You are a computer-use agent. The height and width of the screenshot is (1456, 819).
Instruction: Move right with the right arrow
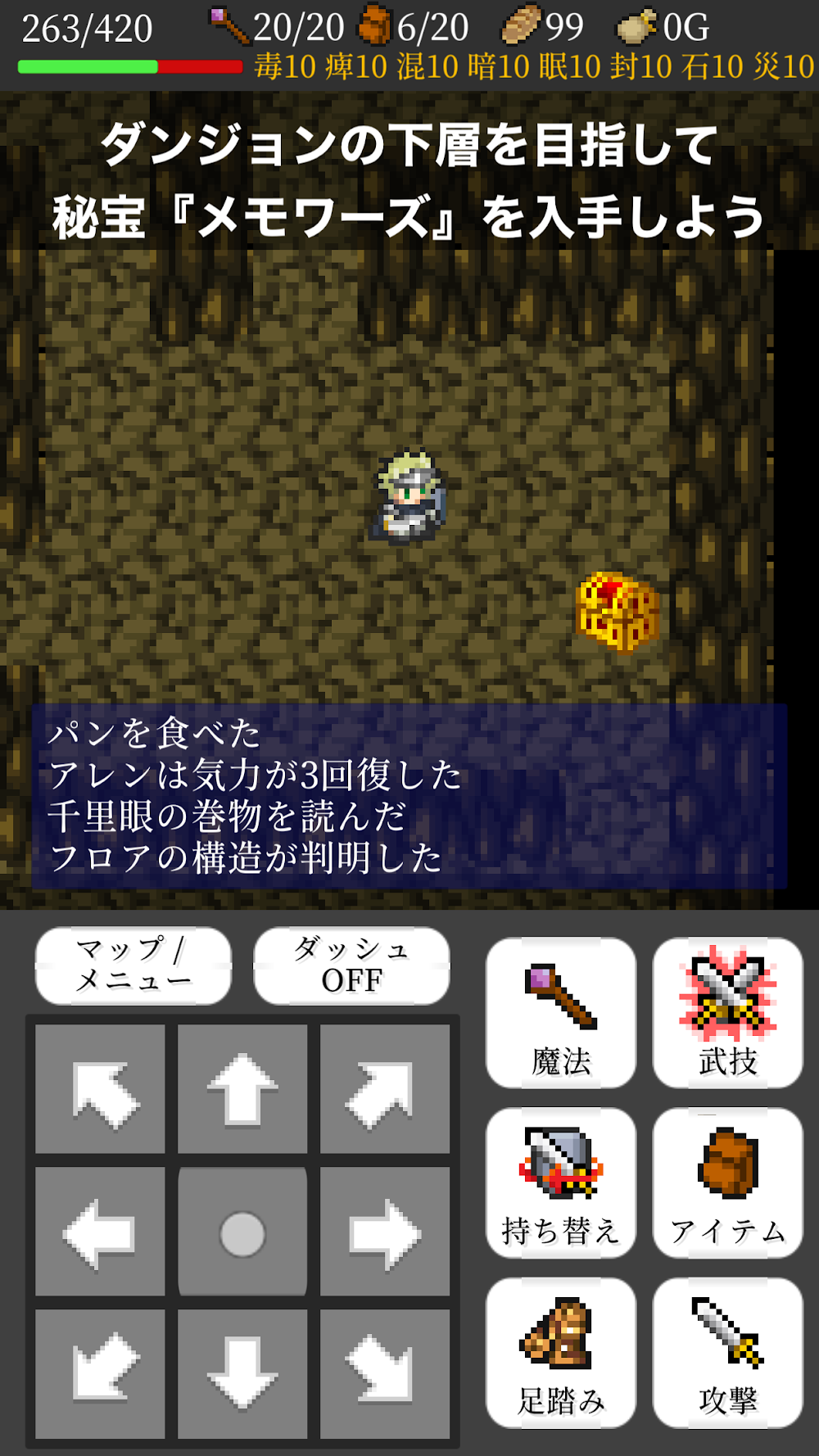click(x=385, y=1232)
